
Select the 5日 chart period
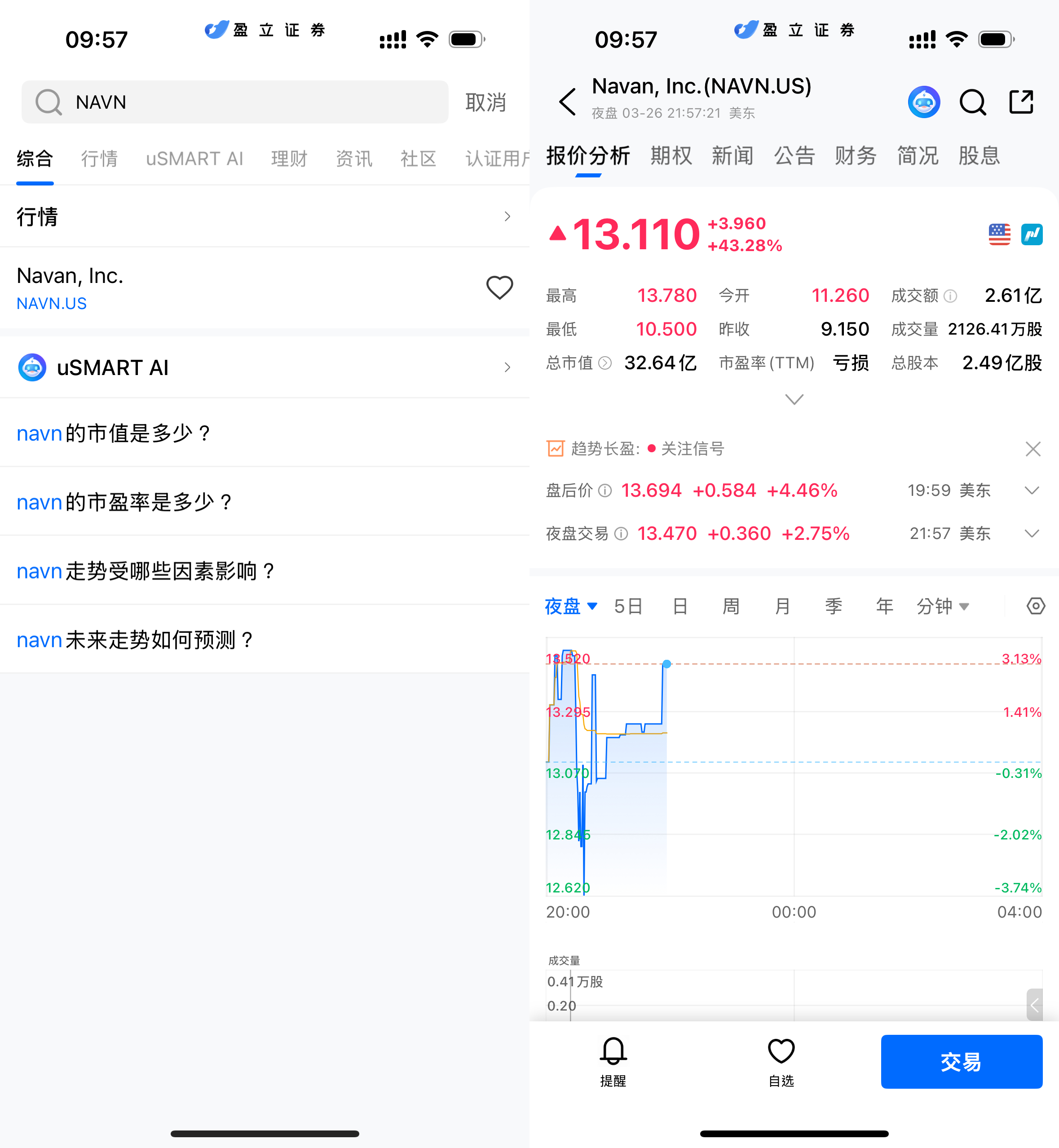pos(628,606)
